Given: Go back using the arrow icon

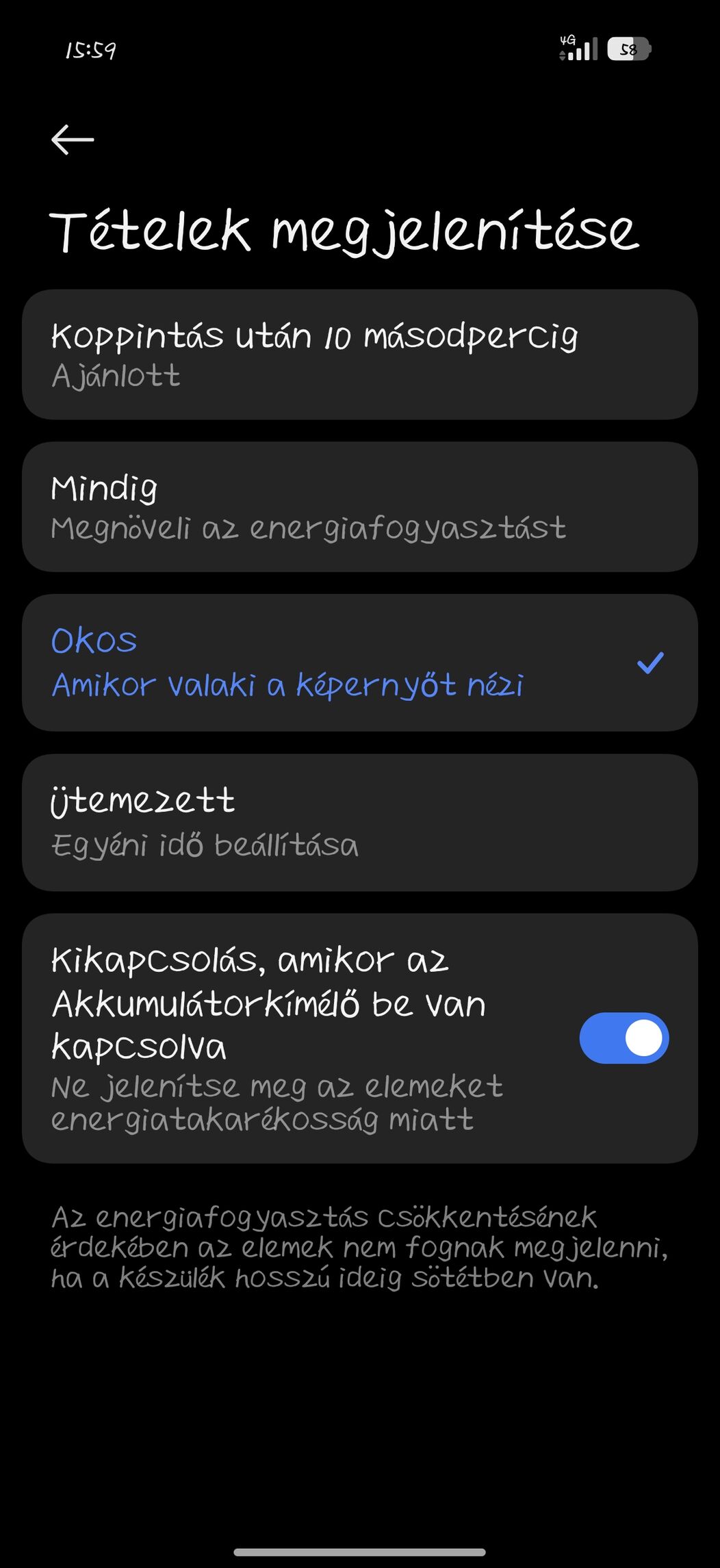Looking at the screenshot, I should (x=73, y=140).
